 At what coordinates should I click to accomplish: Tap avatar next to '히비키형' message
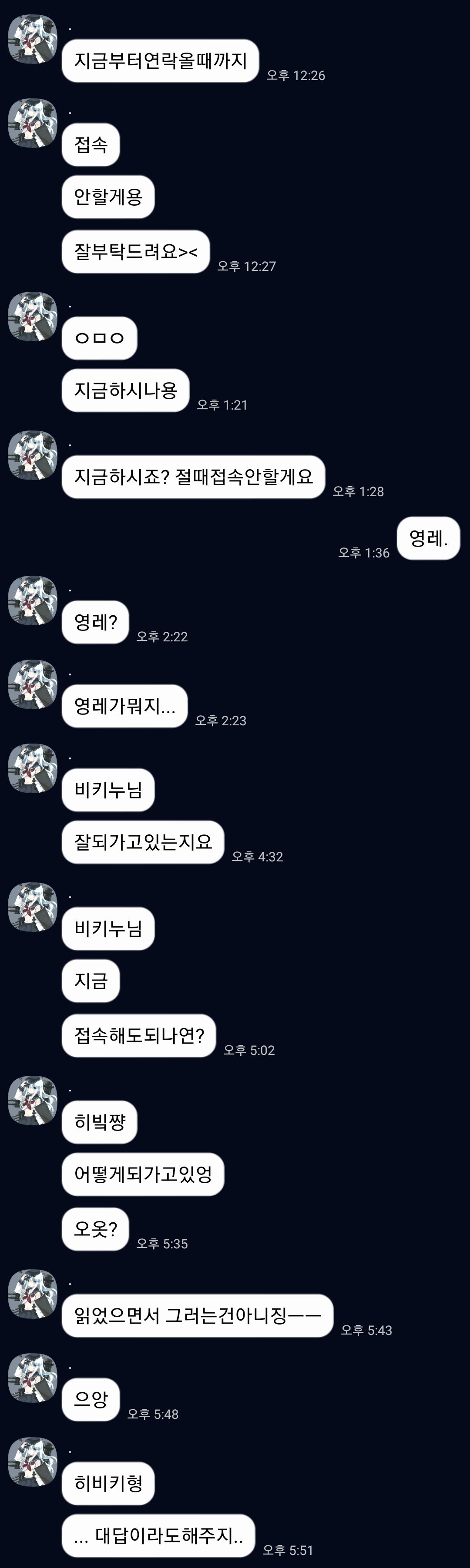(32, 1462)
